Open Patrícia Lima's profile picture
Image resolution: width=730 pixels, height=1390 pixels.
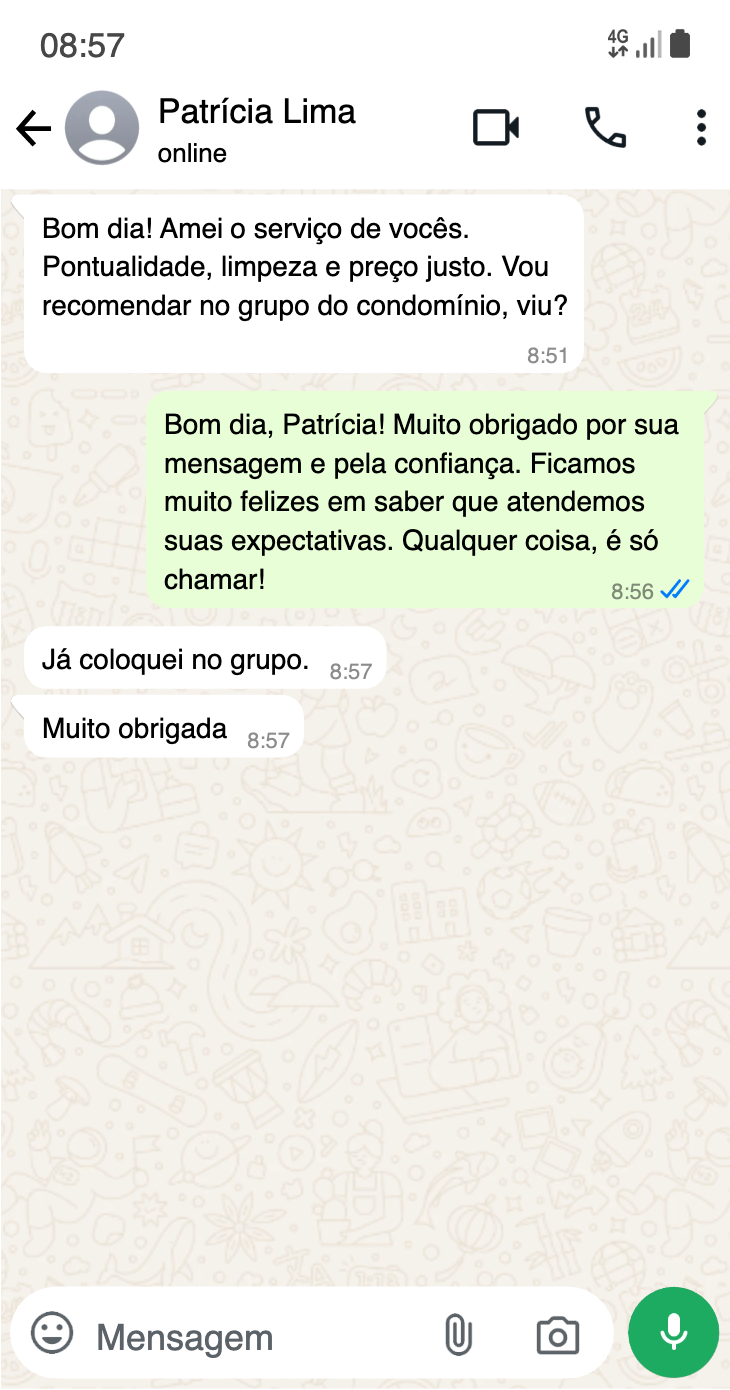[102, 128]
